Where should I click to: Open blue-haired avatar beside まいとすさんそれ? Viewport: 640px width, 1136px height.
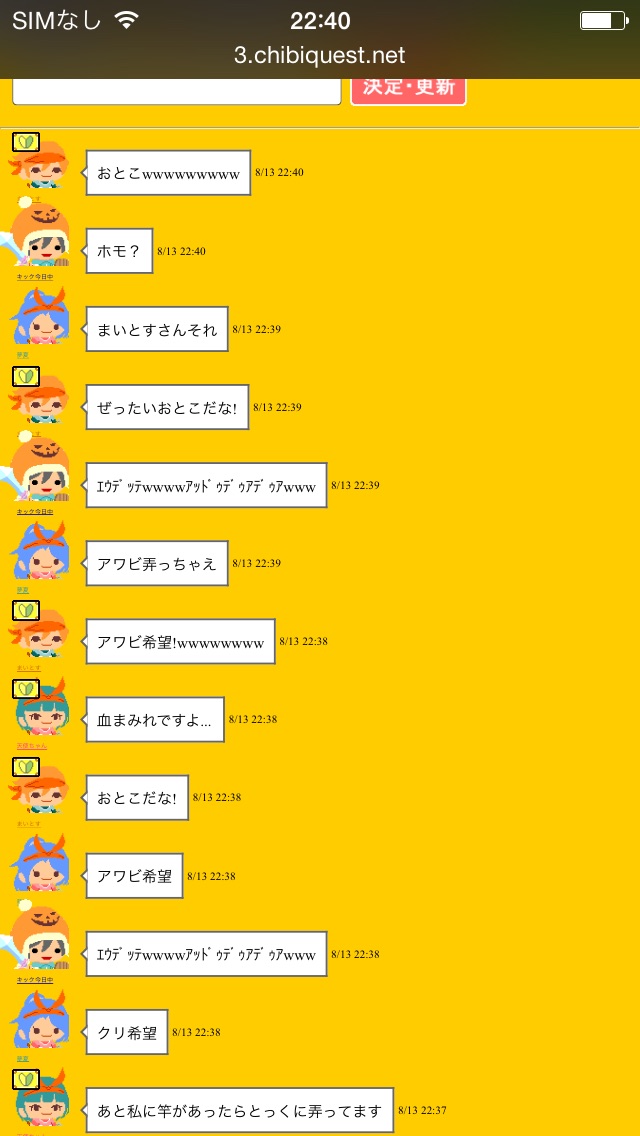point(42,318)
